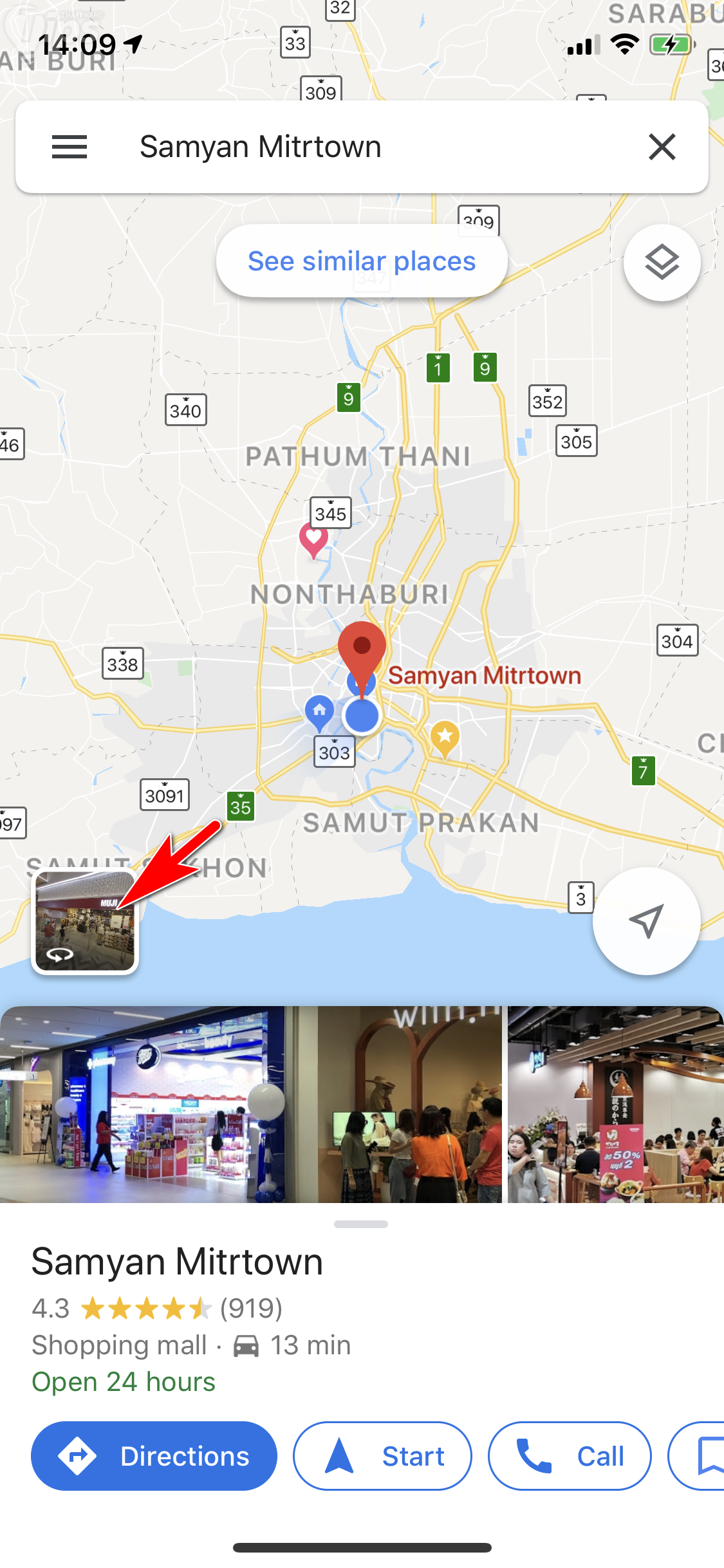Expand place sheet via the drag handle

click(361, 1224)
